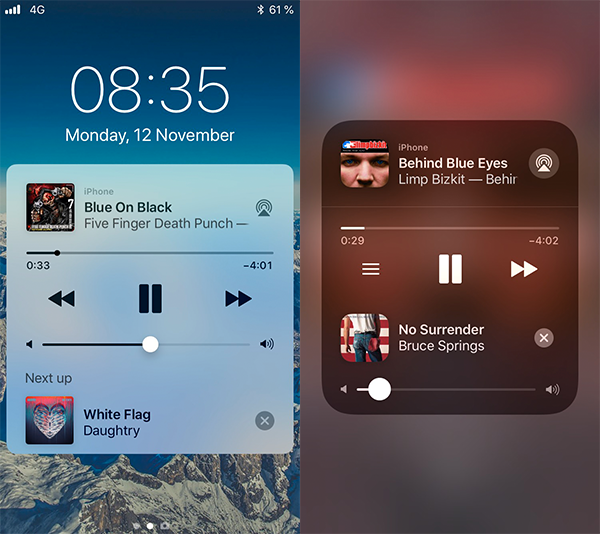The image size is (600, 534).
Task: Open the Blue On Black album artwork
Action: (50, 207)
